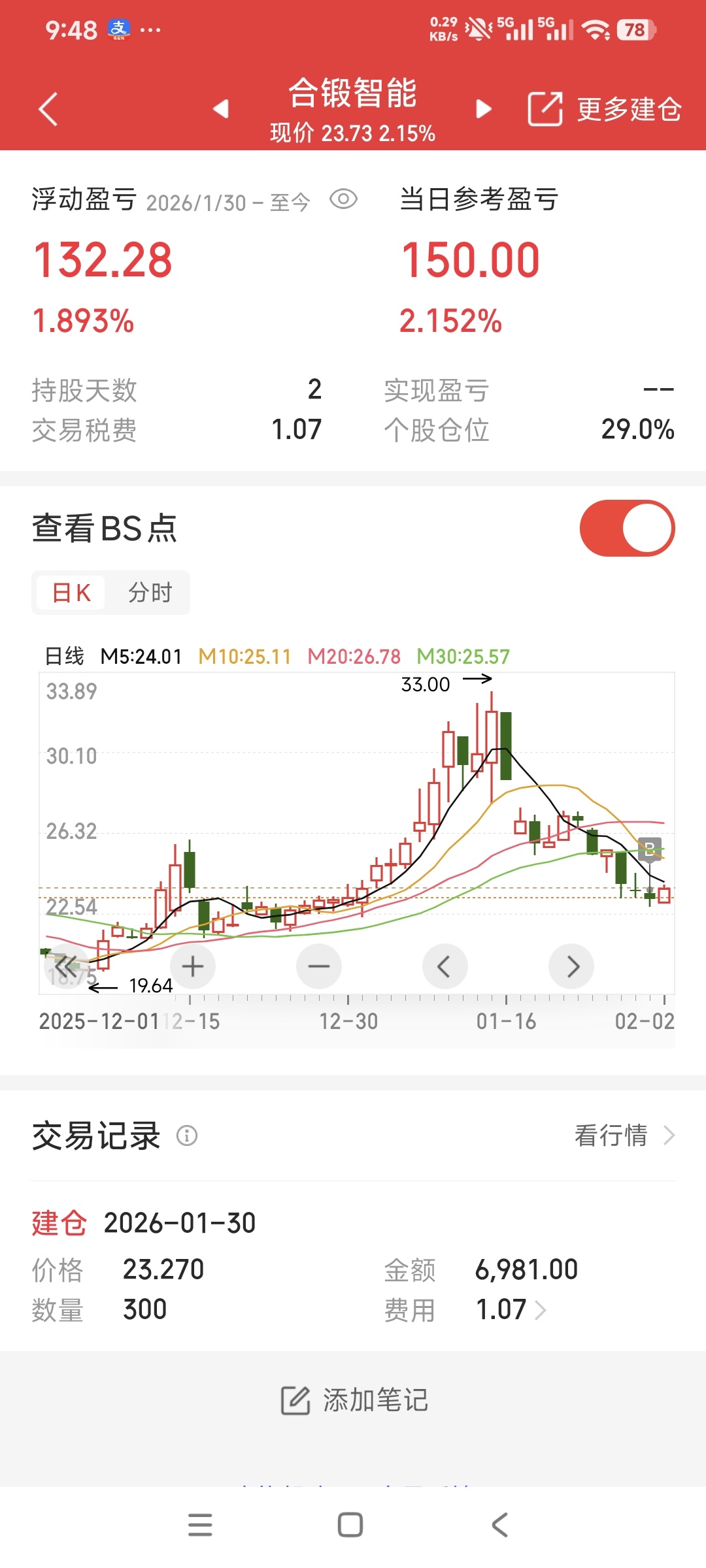Expand the 1.07 fee details
The width and height of the screenshot is (706, 1568).
click(x=511, y=1310)
